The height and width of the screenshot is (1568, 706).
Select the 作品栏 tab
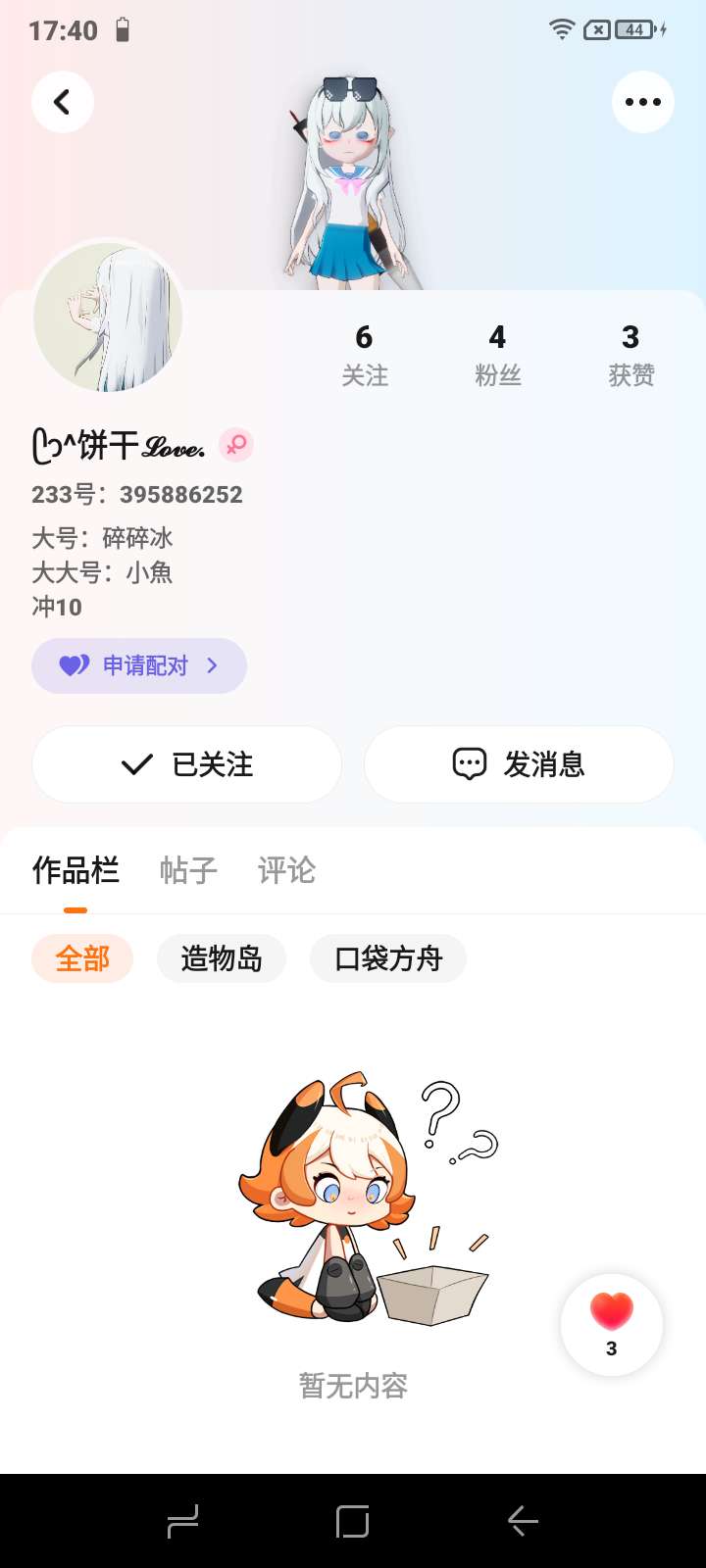(76, 870)
